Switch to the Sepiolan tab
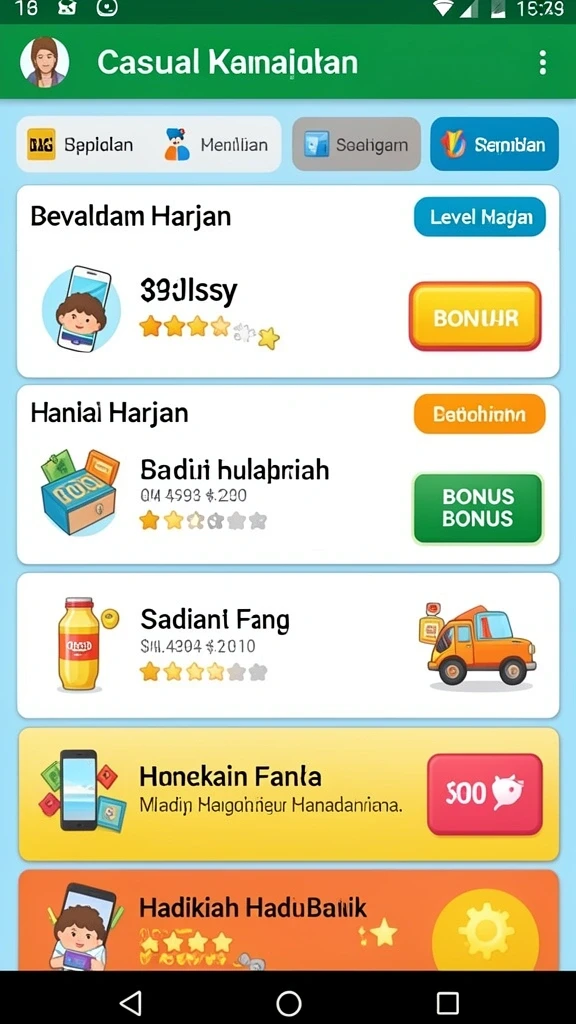 (80, 144)
